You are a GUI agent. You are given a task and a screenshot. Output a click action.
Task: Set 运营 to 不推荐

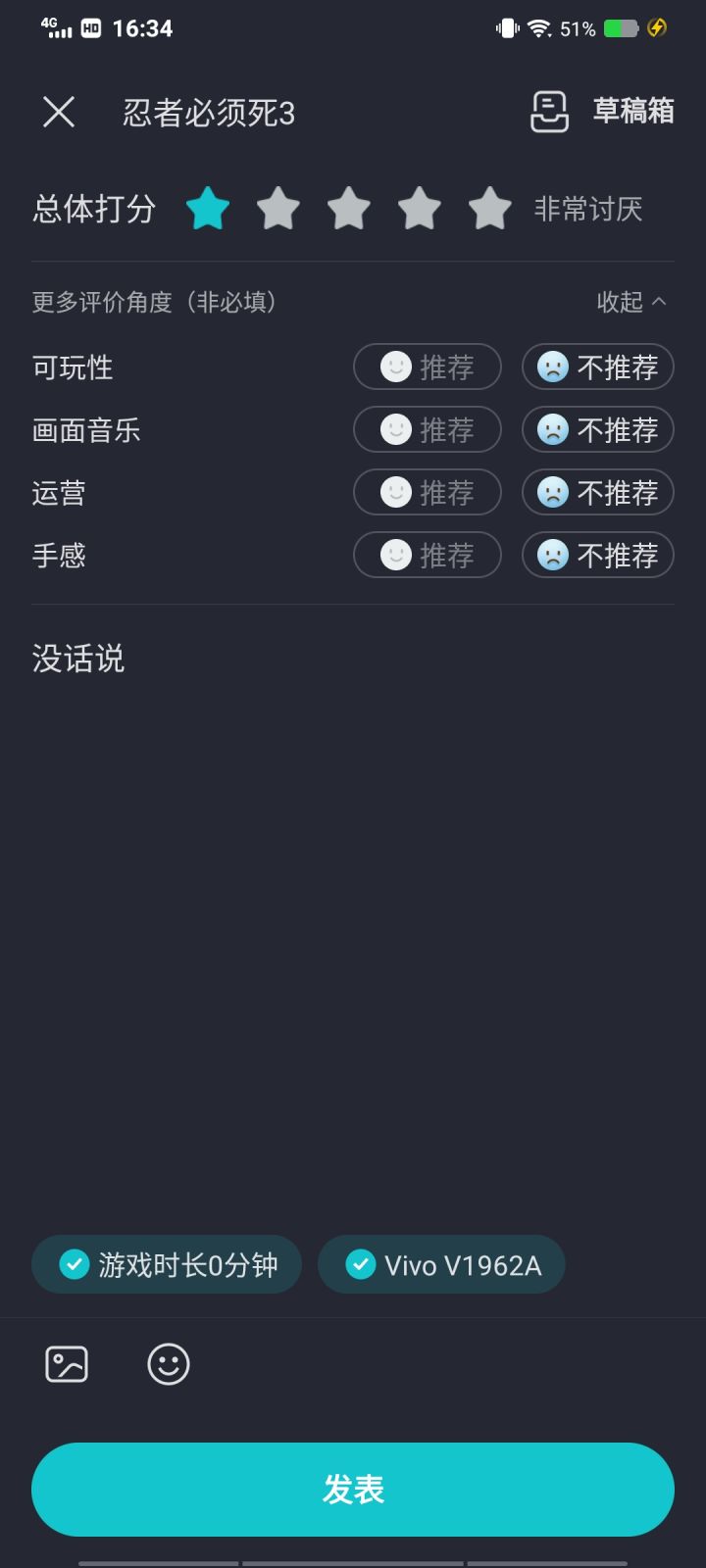click(x=597, y=493)
